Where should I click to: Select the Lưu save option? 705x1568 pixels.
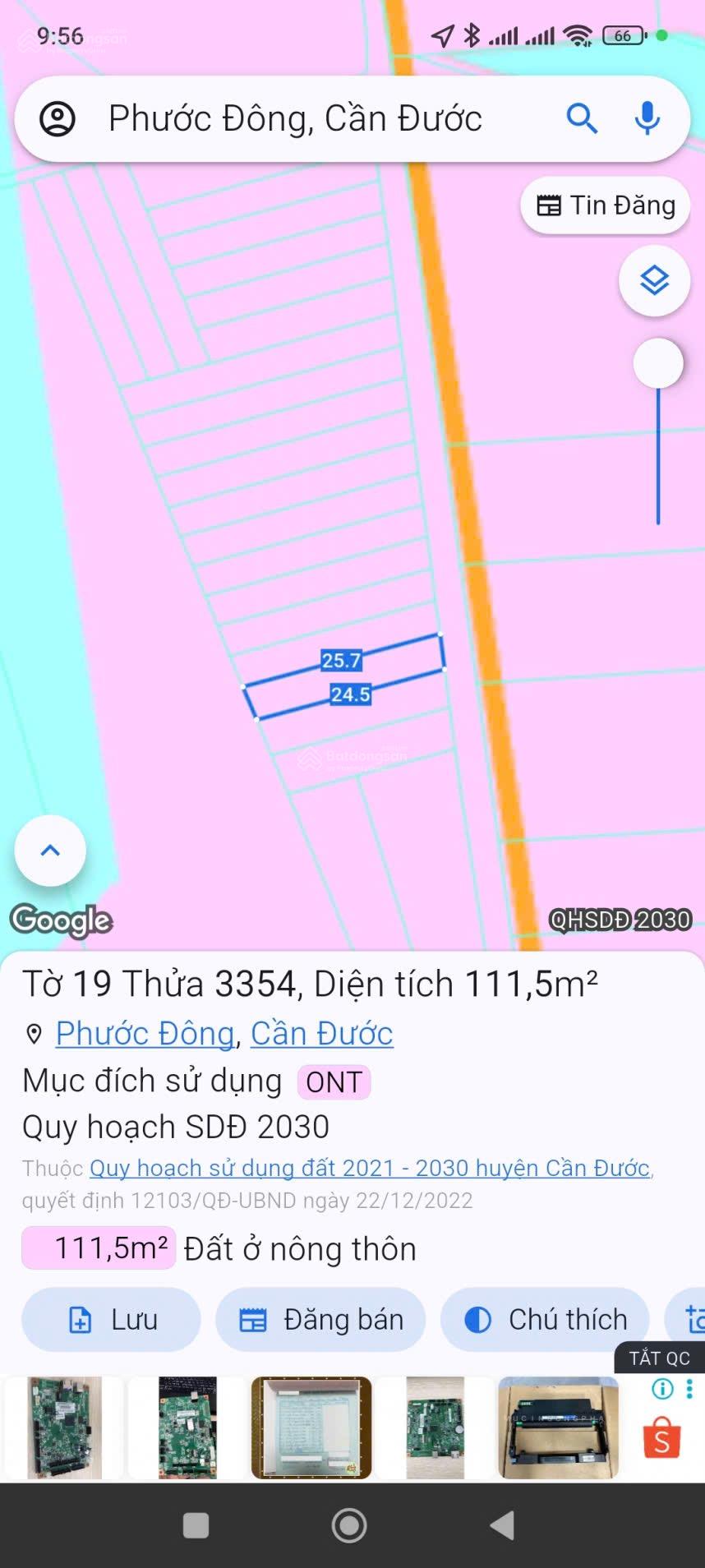110,1318
